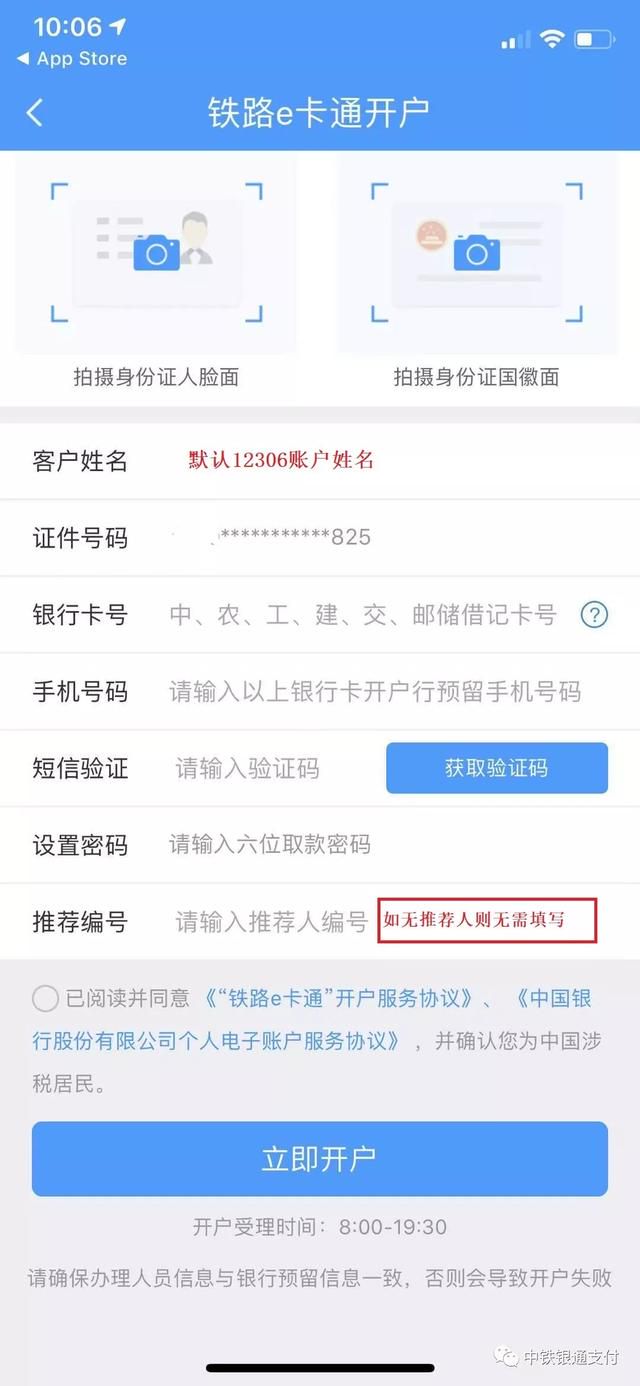Tap 拍摄身份证人脸面 photo tile
The height and width of the screenshot is (1386, 640).
[156, 254]
